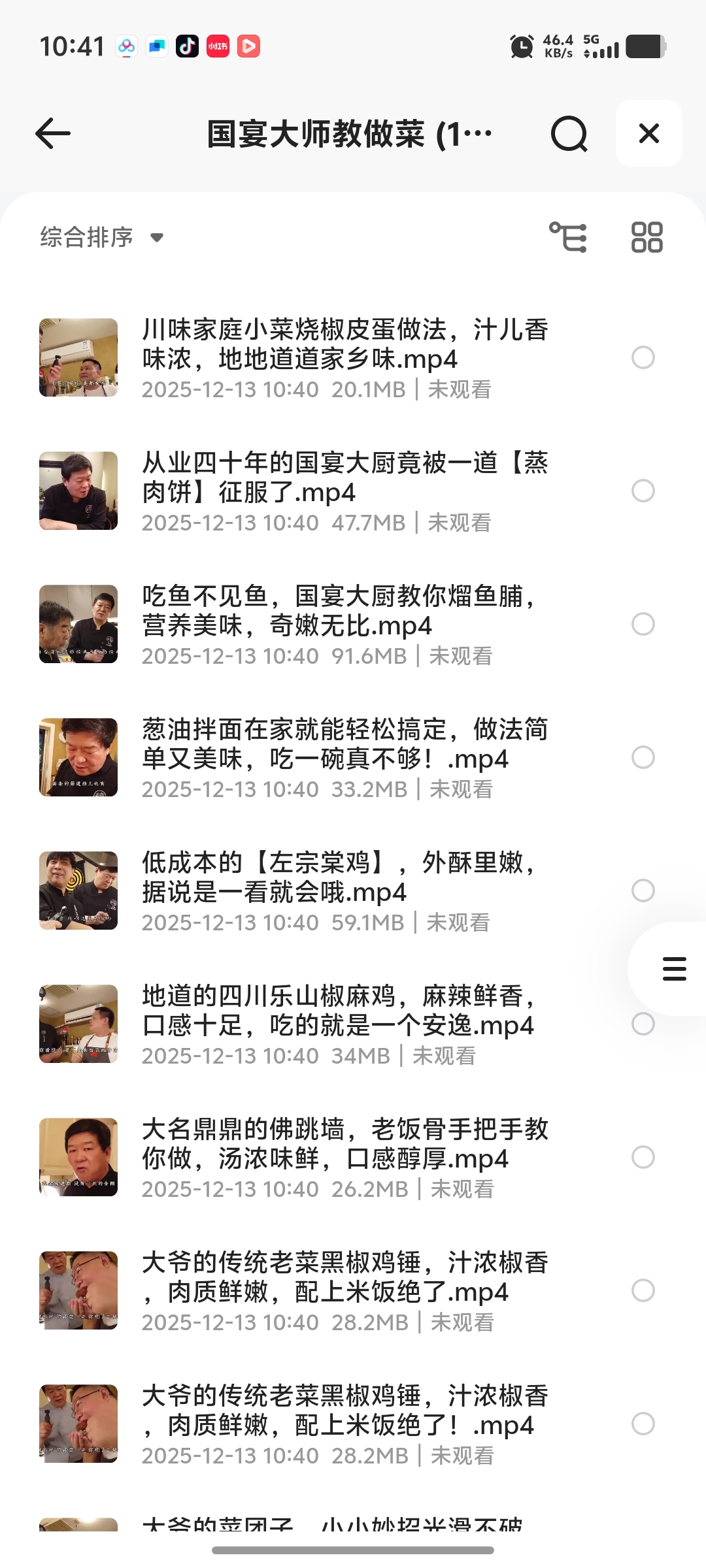
Task: Select the 黑椒鸡锤 绝了!.mp4 radio button
Action: [643, 1424]
